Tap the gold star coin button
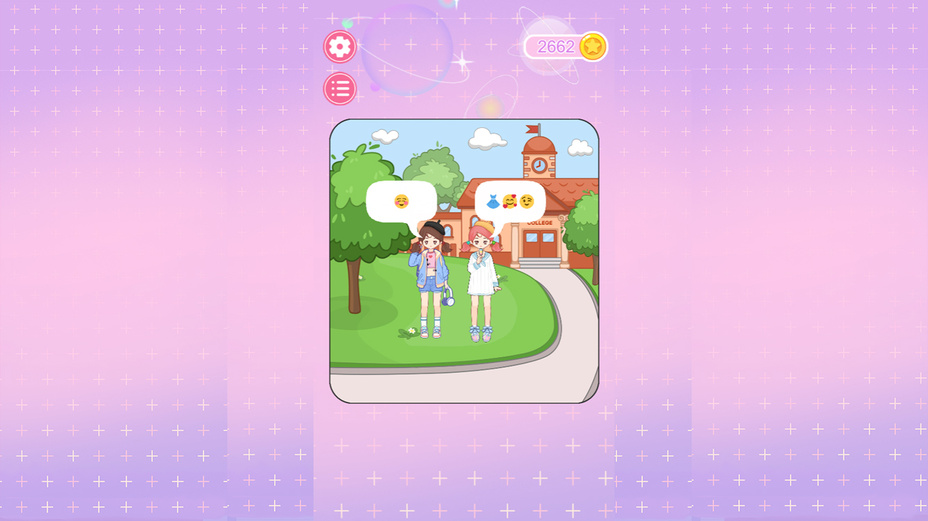928x521 pixels. pos(593,46)
